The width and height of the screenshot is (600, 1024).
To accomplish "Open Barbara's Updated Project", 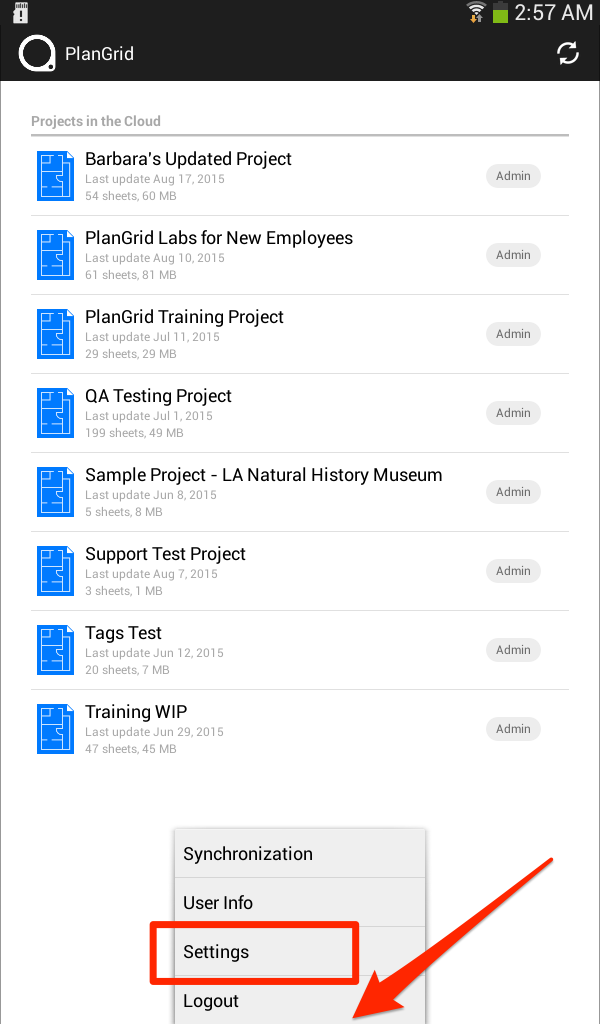I will pyautogui.click(x=300, y=176).
